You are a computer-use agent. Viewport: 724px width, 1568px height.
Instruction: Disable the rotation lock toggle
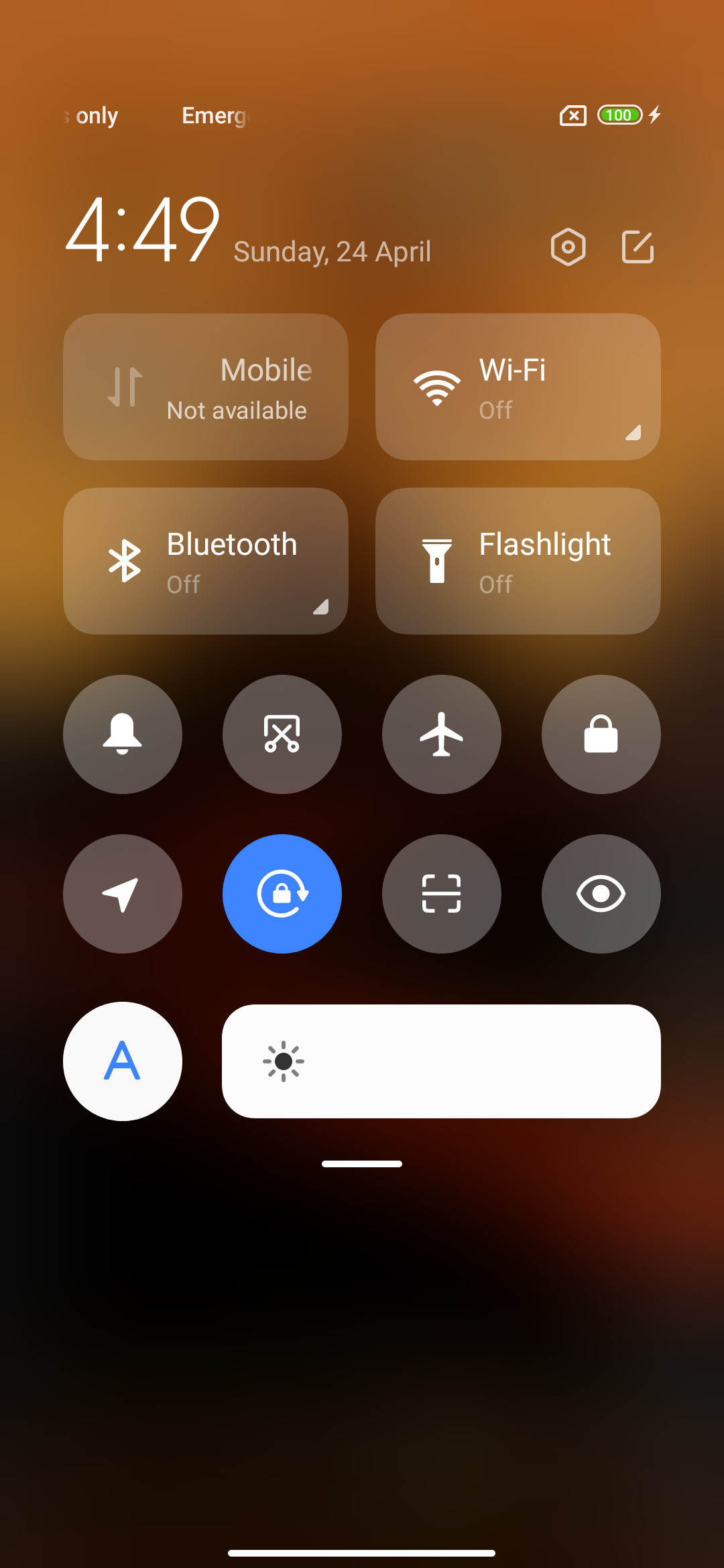(x=282, y=894)
